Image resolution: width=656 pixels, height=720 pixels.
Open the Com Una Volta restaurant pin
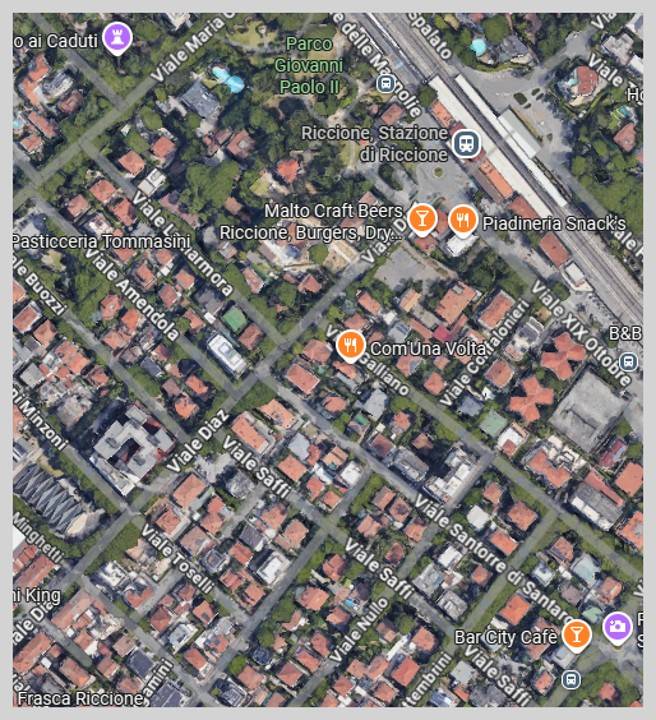(350, 345)
